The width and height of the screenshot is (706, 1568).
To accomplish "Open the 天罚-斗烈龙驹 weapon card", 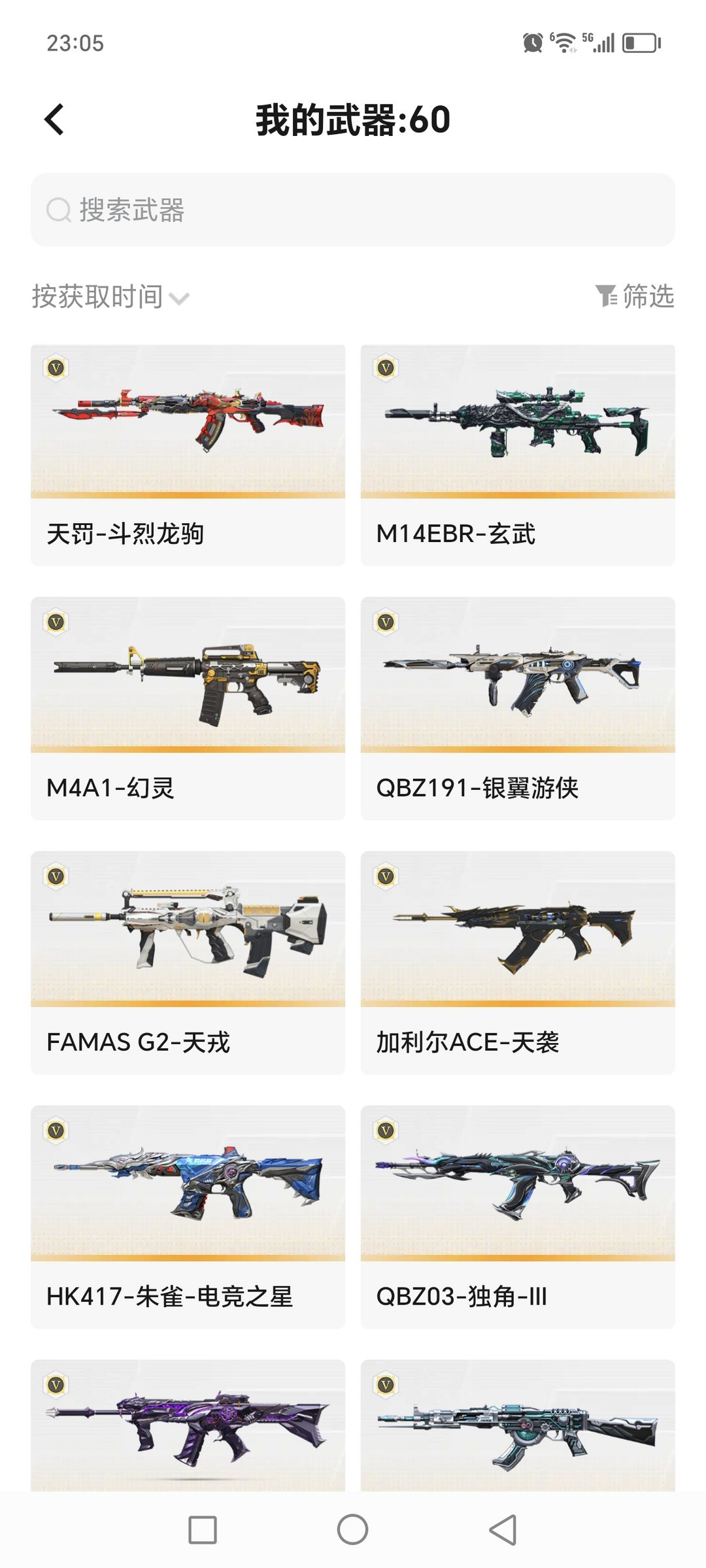I will 188,455.
